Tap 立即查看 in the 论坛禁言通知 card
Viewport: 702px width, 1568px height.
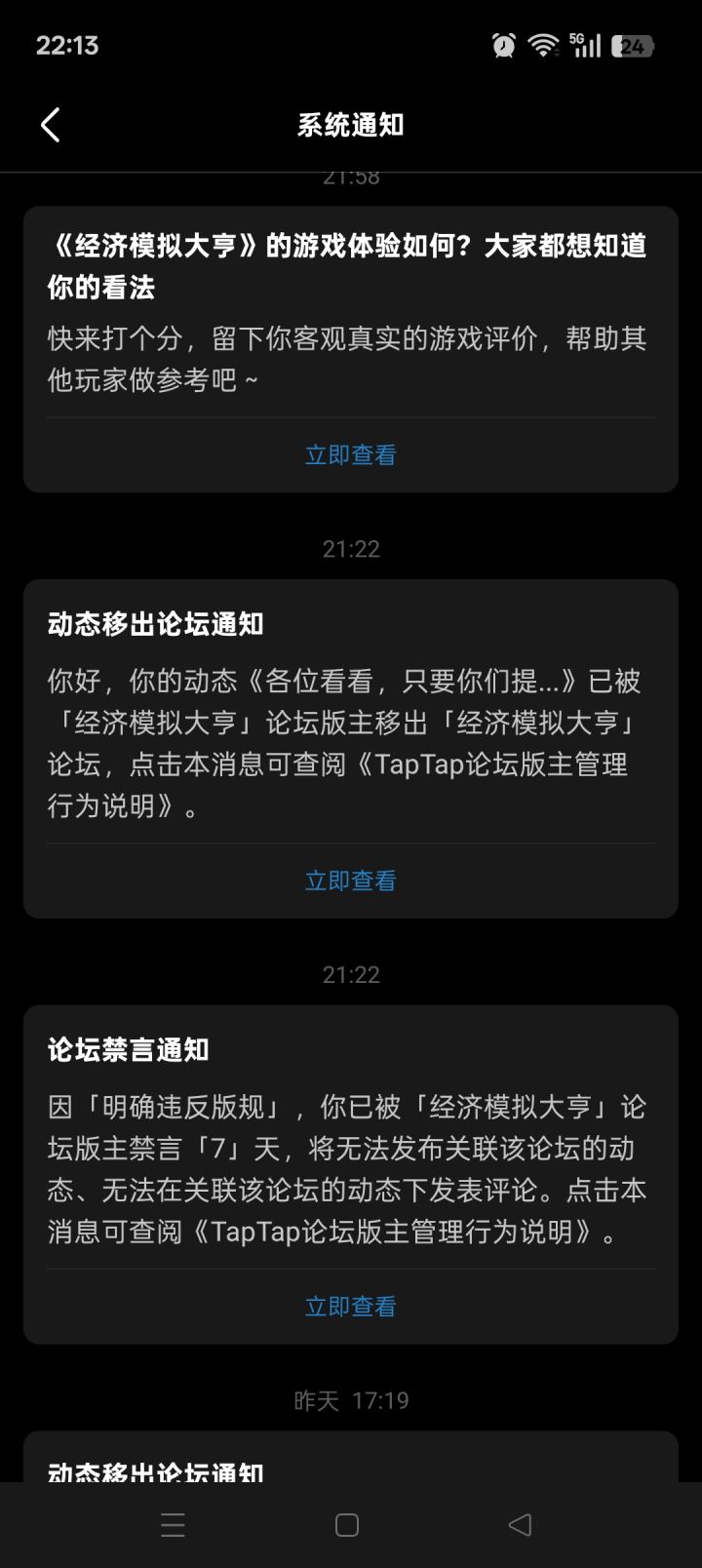pos(351,1306)
